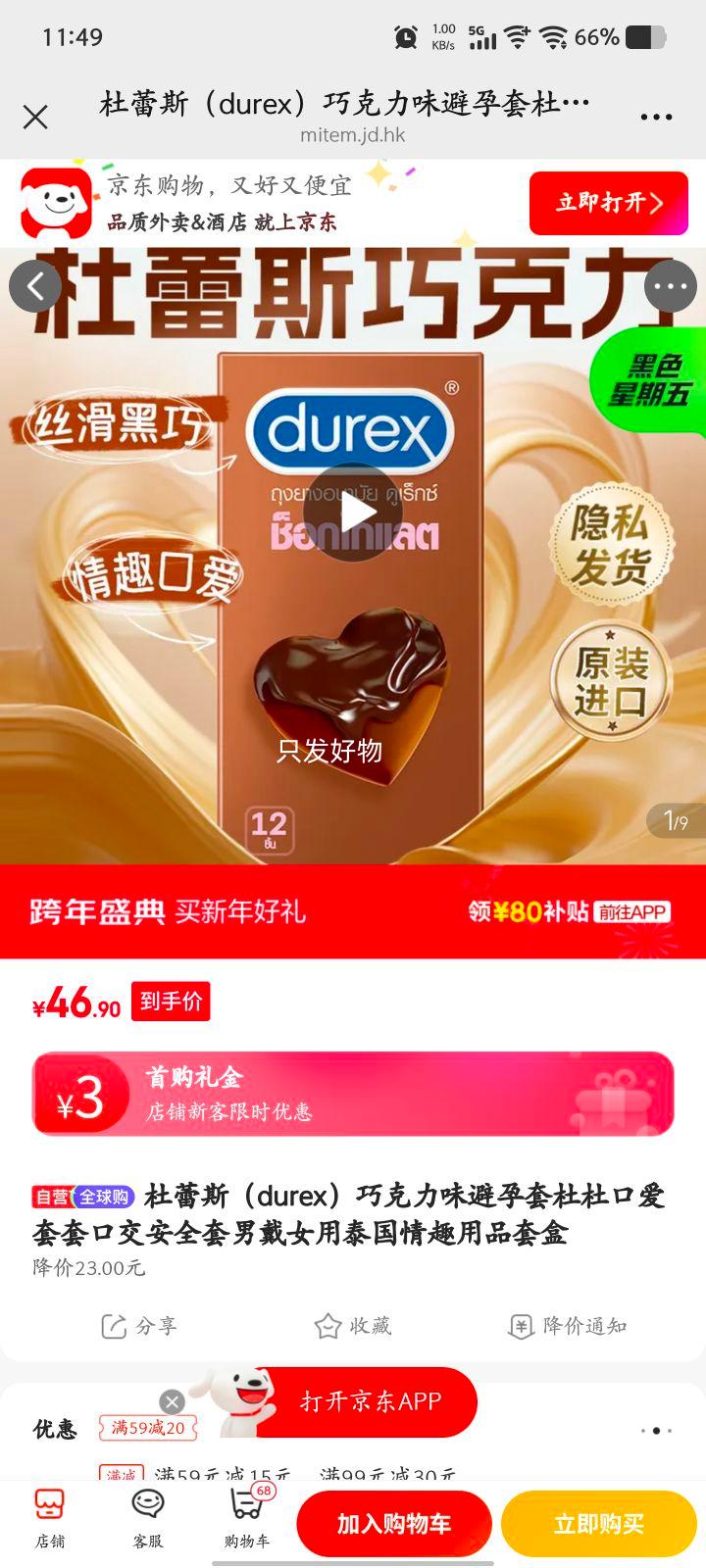Image resolution: width=706 pixels, height=1568 pixels.
Task: Close the product page with X
Action: click(36, 116)
